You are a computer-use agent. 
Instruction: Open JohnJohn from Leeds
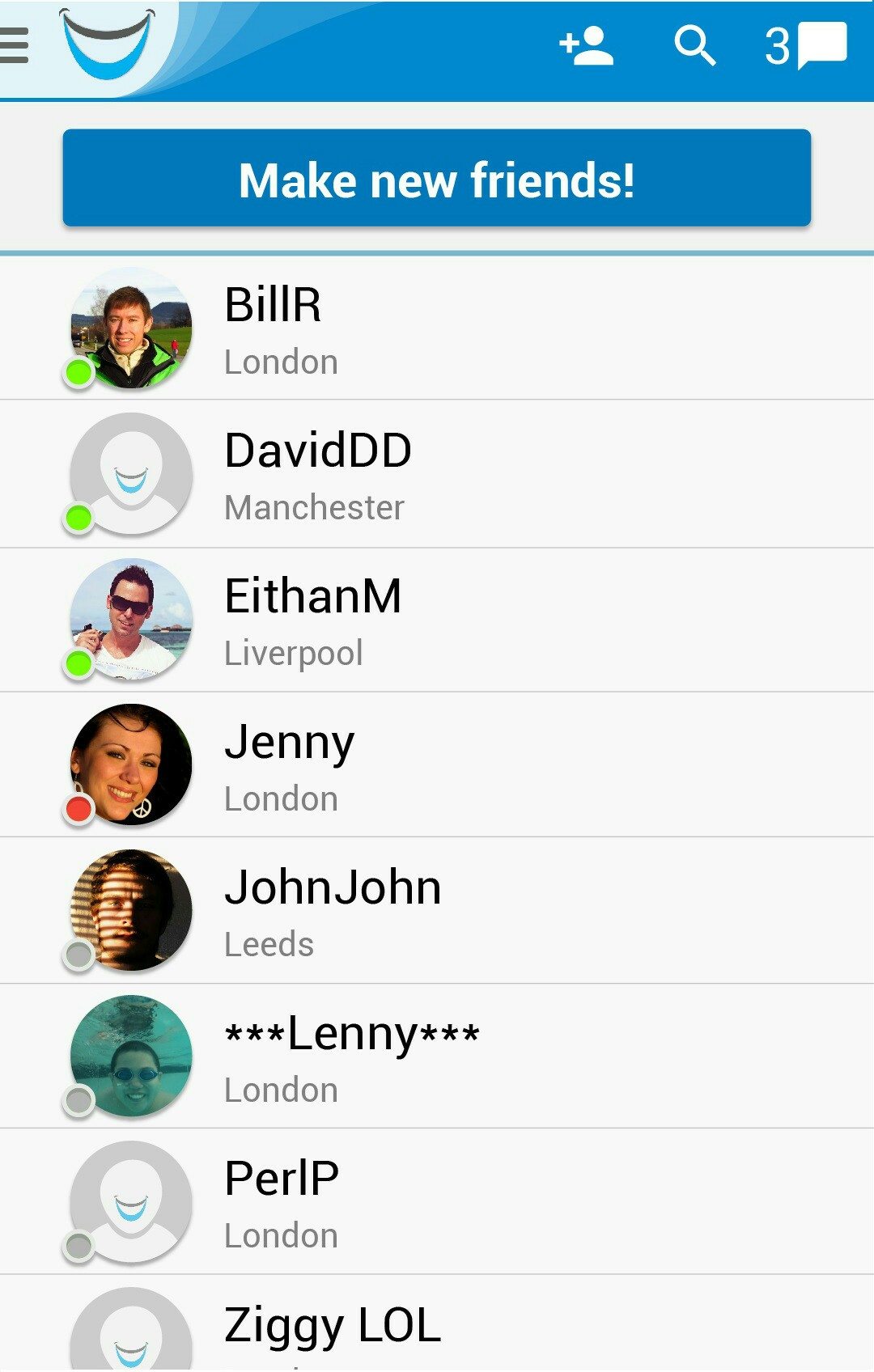[x=437, y=912]
